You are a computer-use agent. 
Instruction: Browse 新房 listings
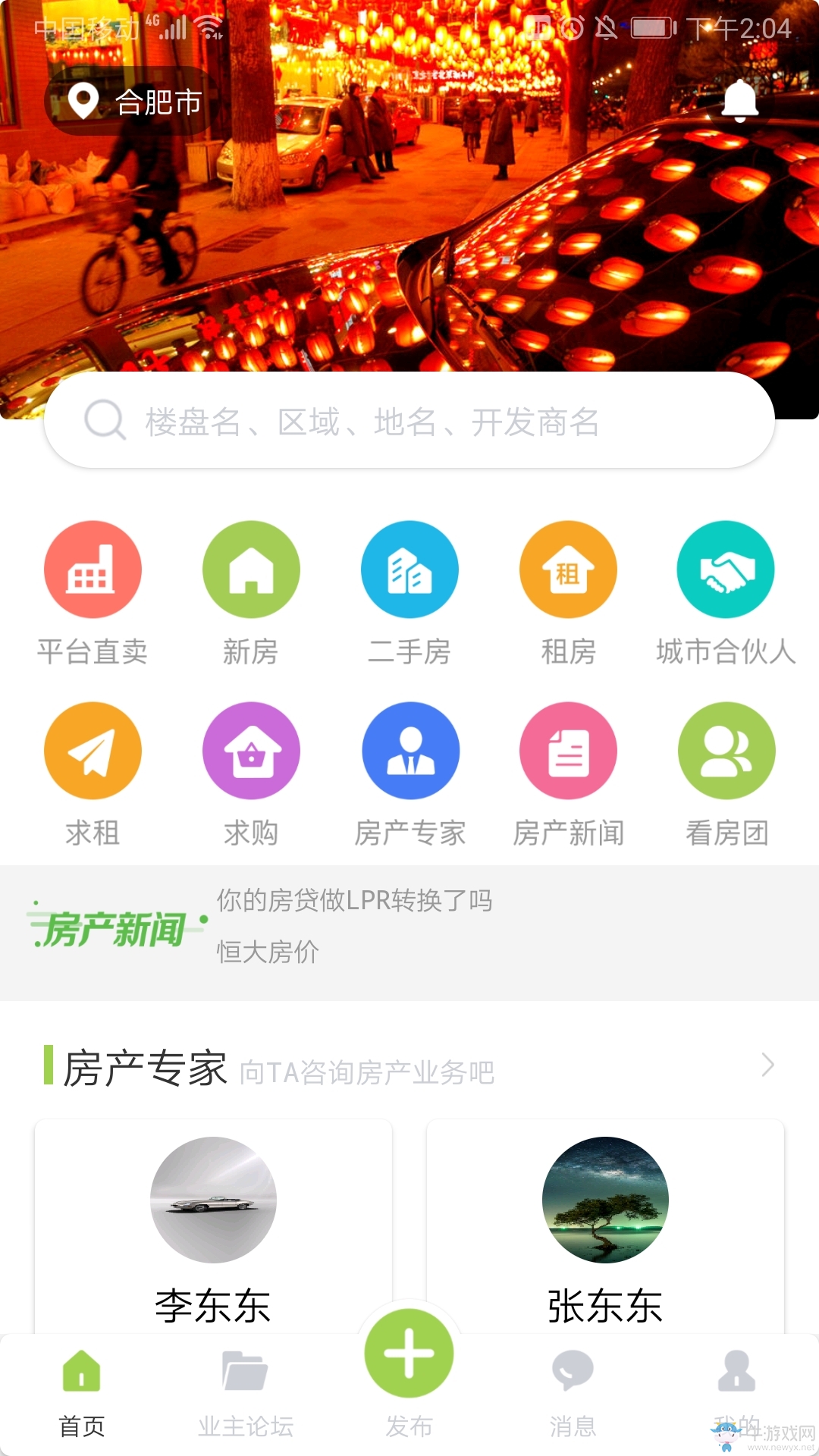click(251, 570)
